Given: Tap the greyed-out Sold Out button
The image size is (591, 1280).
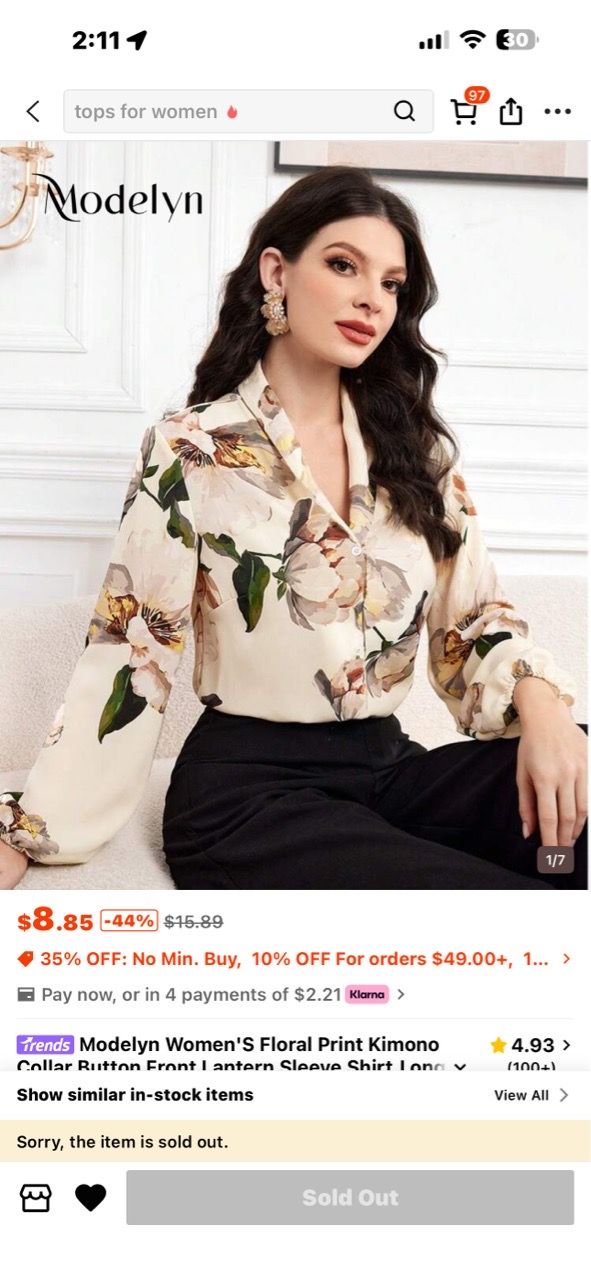Looking at the screenshot, I should 350,1197.
